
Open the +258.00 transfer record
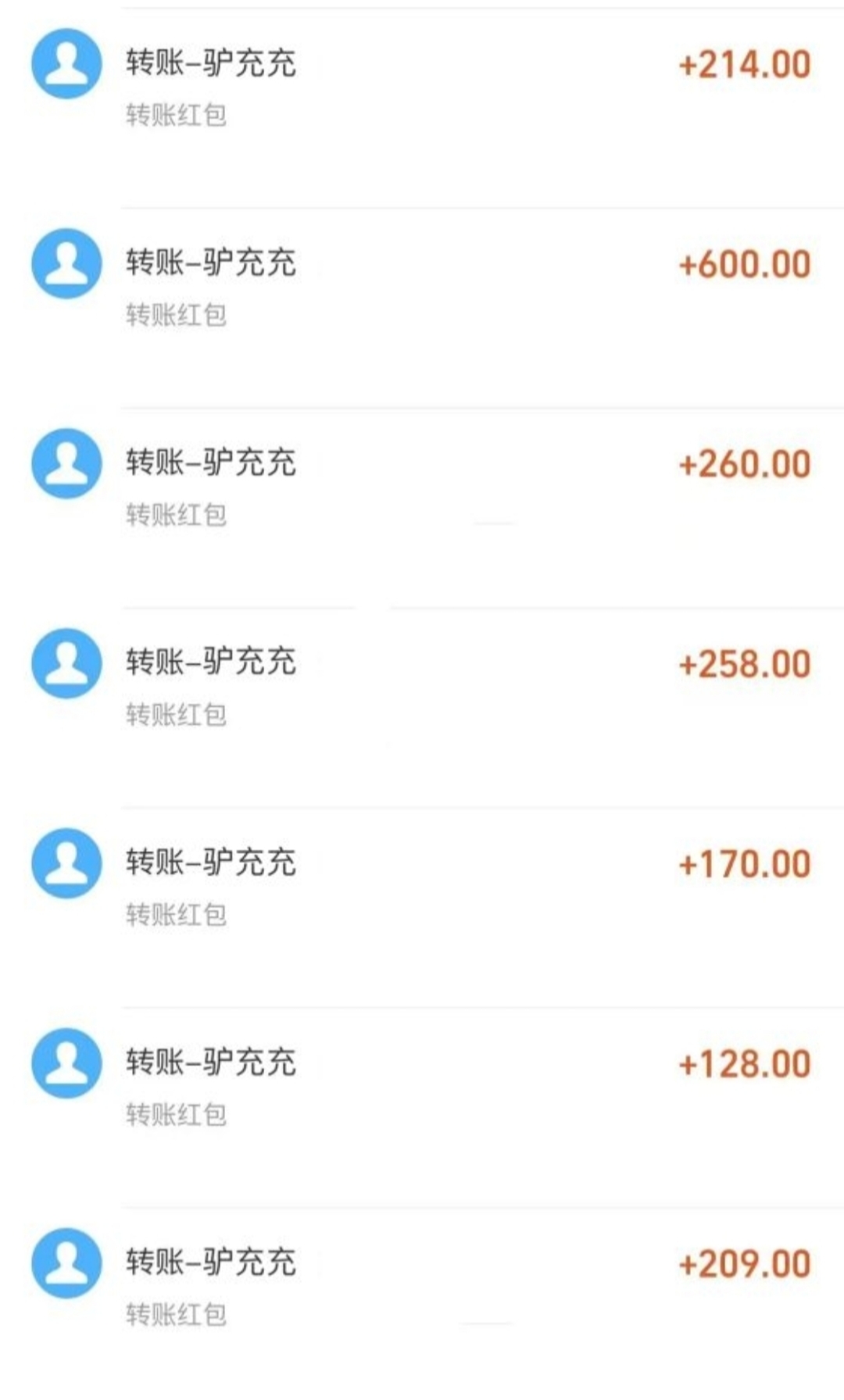tap(422, 687)
